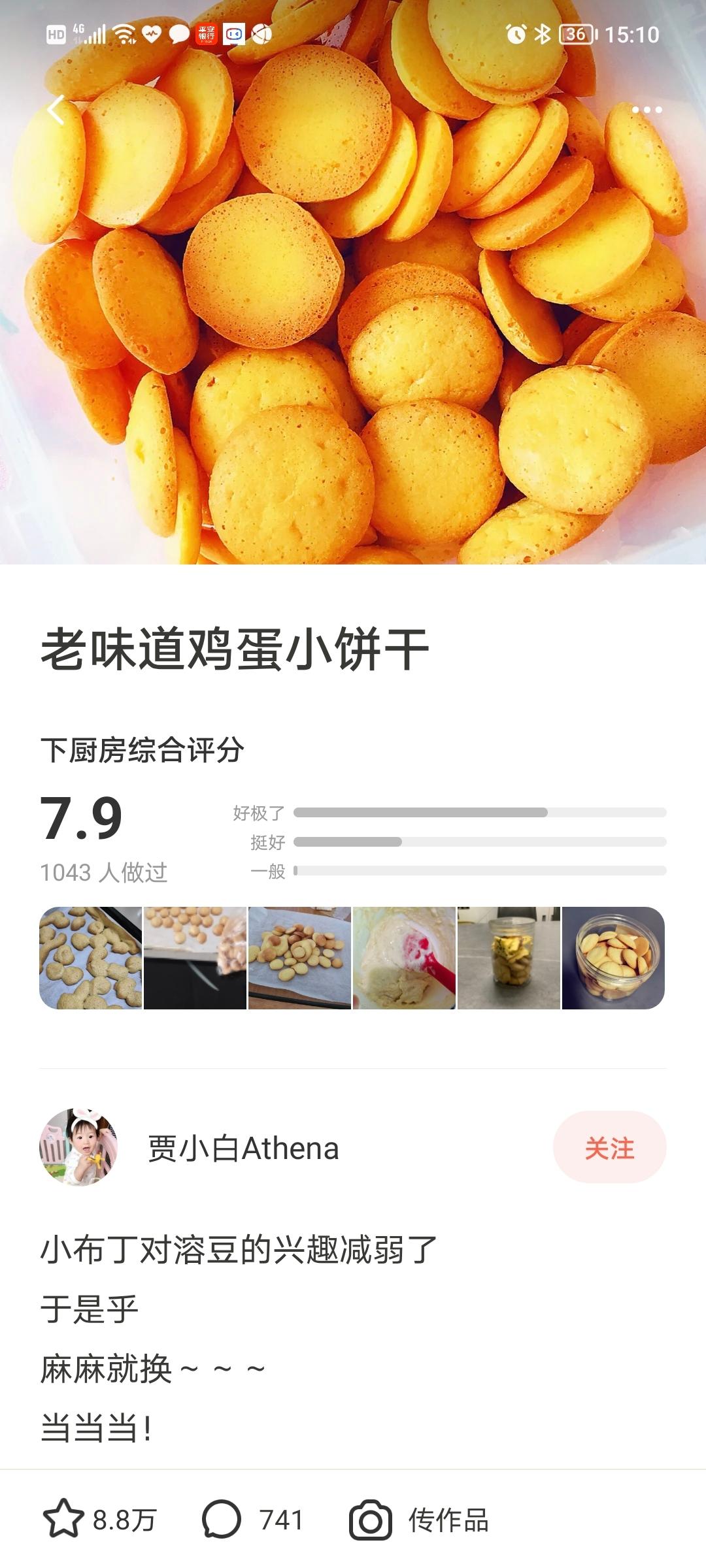View the heart-shaped cookies user photo
This screenshot has width=706, height=1568.
click(91, 958)
